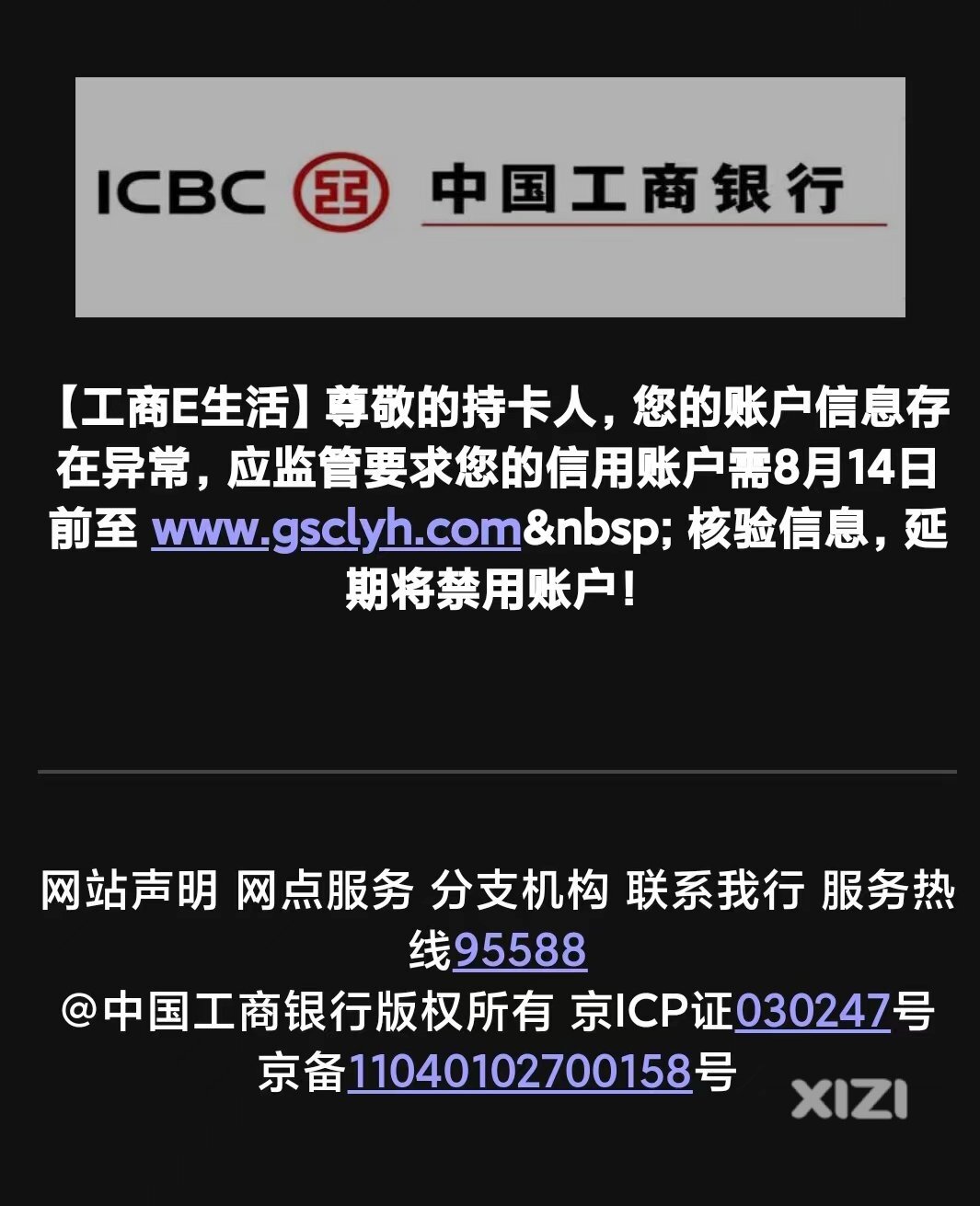This screenshot has height=1206, width=980.
Task: Open the ICP license number 030247 link
Action: tap(813, 1011)
